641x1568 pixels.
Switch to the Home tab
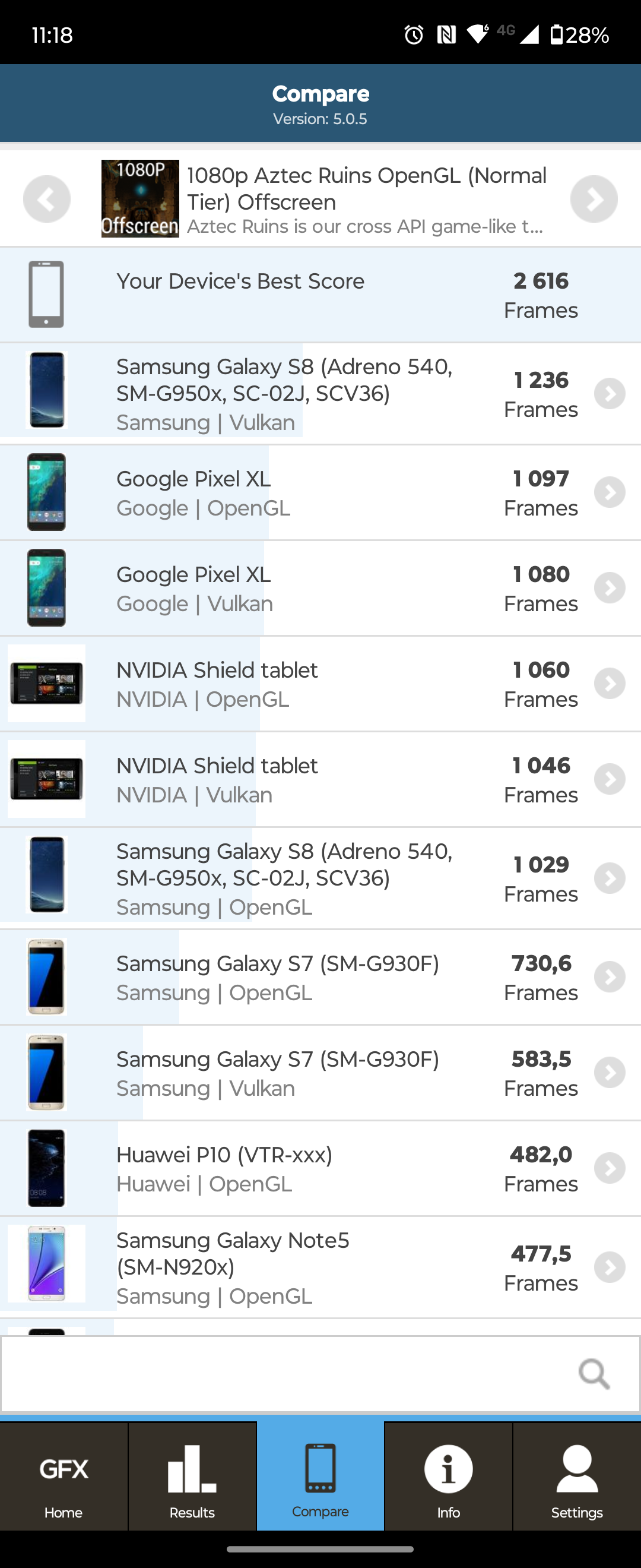(64, 1477)
